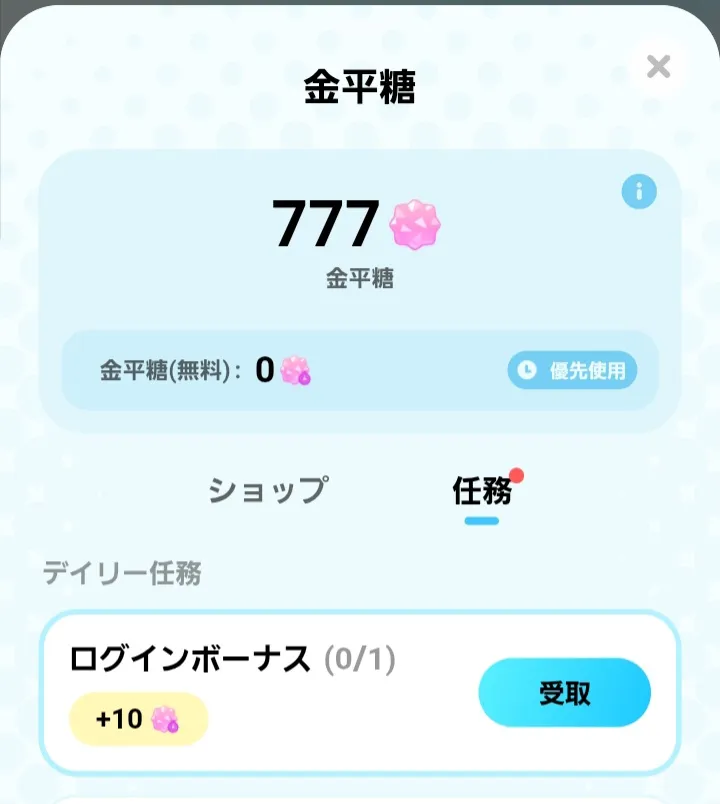Select the 任務 tab
This screenshot has width=720, height=804.
click(482, 491)
